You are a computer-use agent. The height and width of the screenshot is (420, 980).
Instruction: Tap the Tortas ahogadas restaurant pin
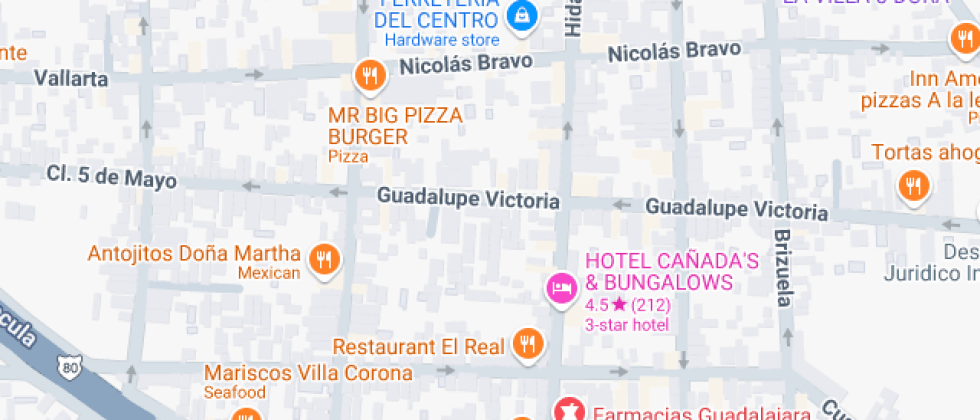(912, 186)
